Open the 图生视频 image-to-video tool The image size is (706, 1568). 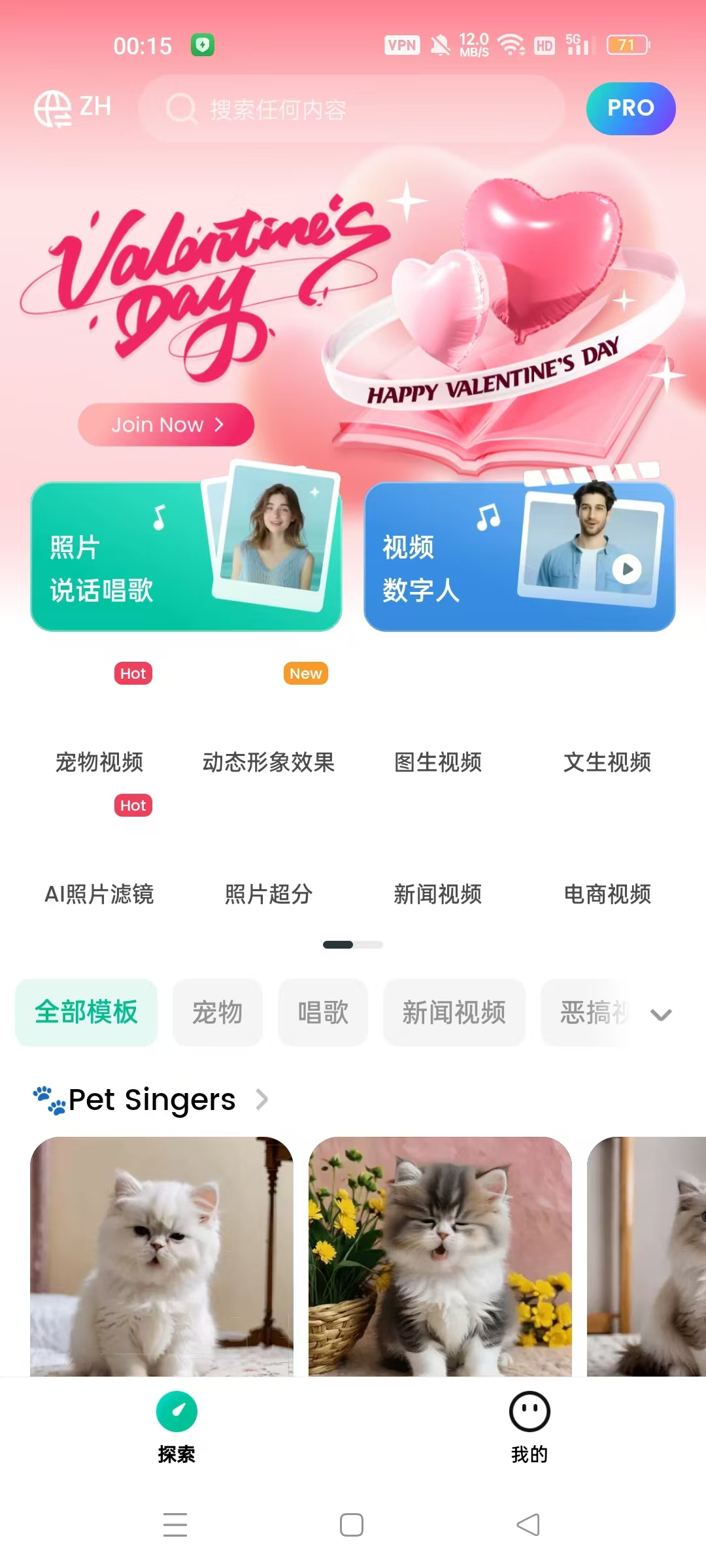(x=439, y=762)
